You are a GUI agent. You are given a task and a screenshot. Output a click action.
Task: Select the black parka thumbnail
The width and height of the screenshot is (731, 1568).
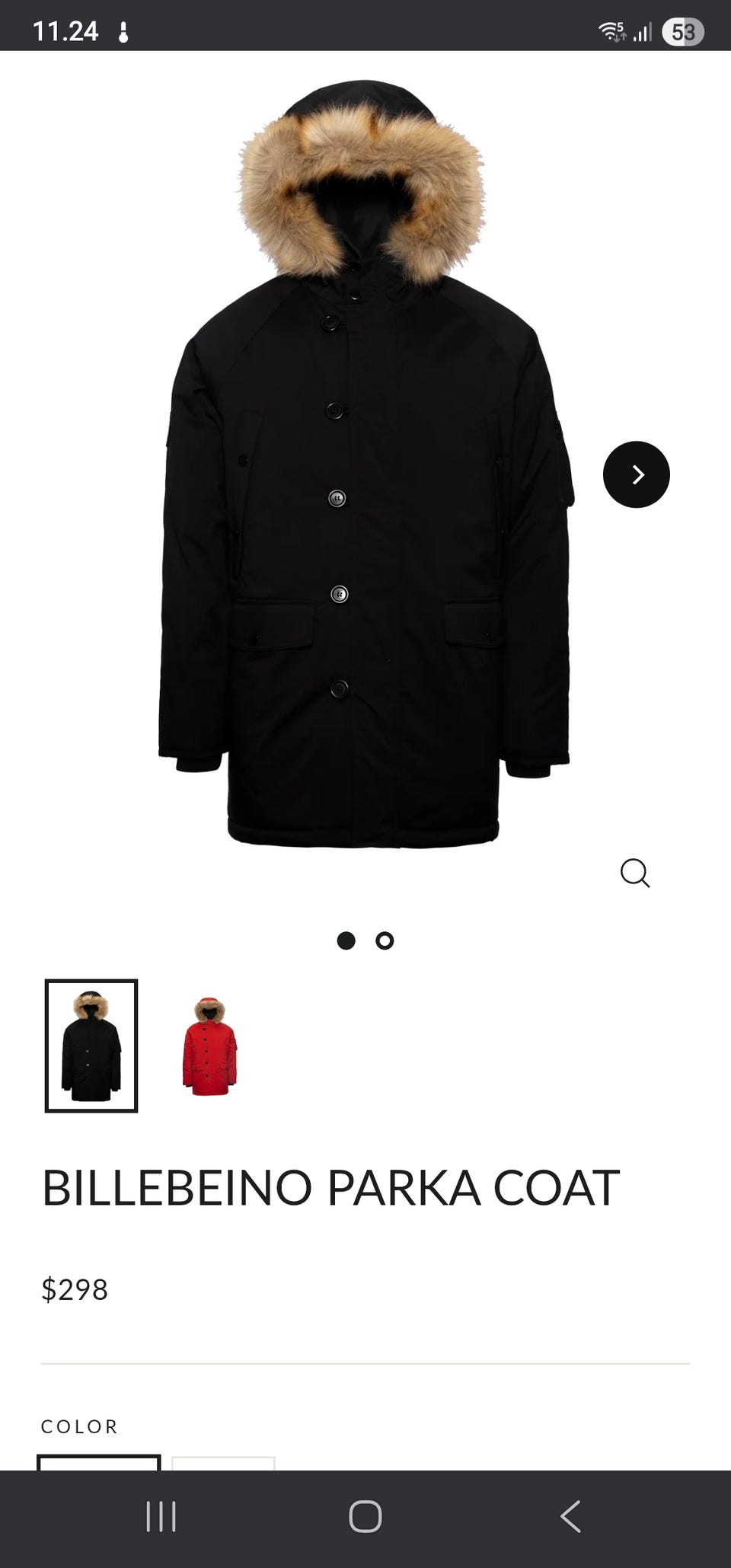click(91, 1046)
